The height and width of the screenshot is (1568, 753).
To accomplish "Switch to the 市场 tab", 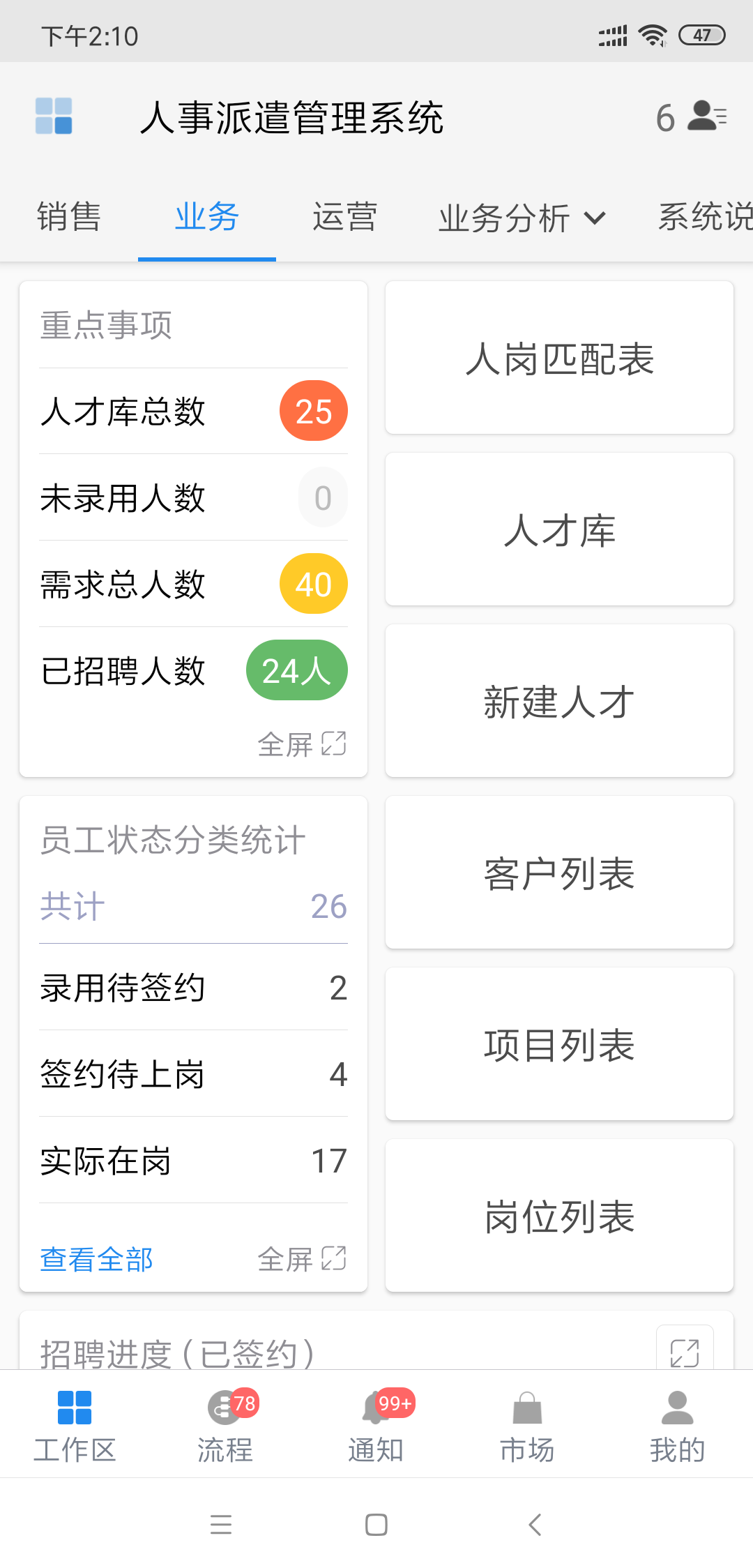I will 527,1425.
